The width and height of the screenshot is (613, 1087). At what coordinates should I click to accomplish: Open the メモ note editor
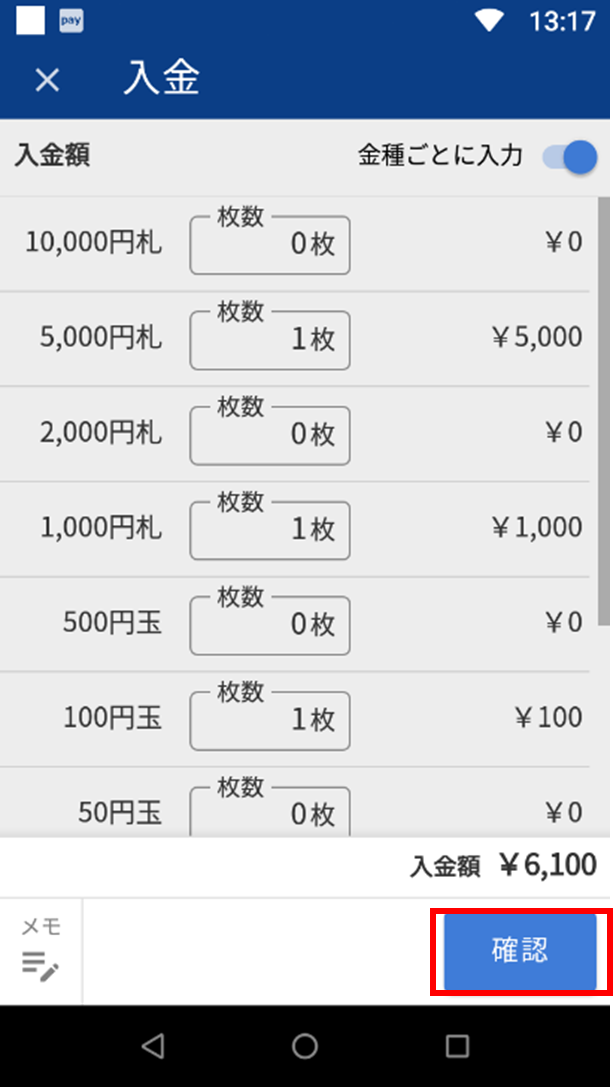41,951
